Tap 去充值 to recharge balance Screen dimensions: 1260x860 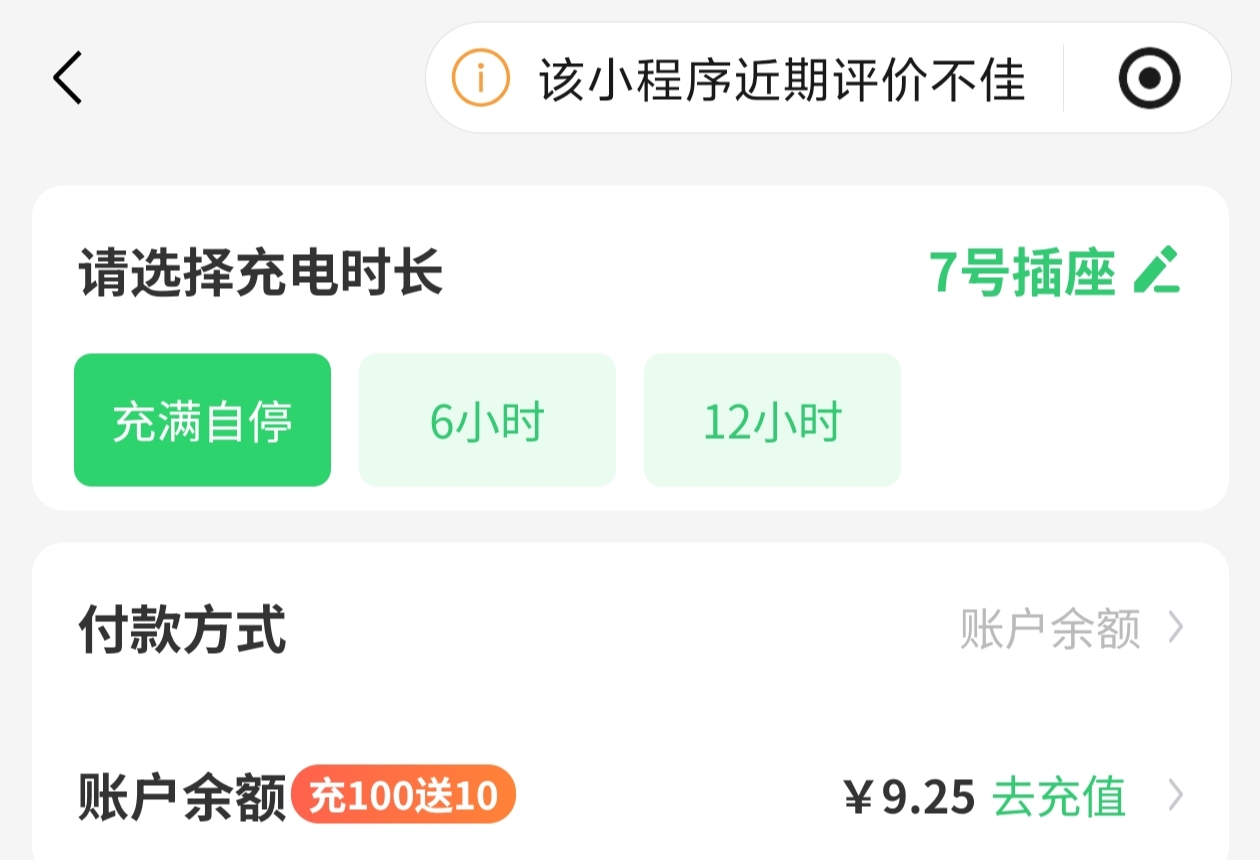[x=1059, y=797]
